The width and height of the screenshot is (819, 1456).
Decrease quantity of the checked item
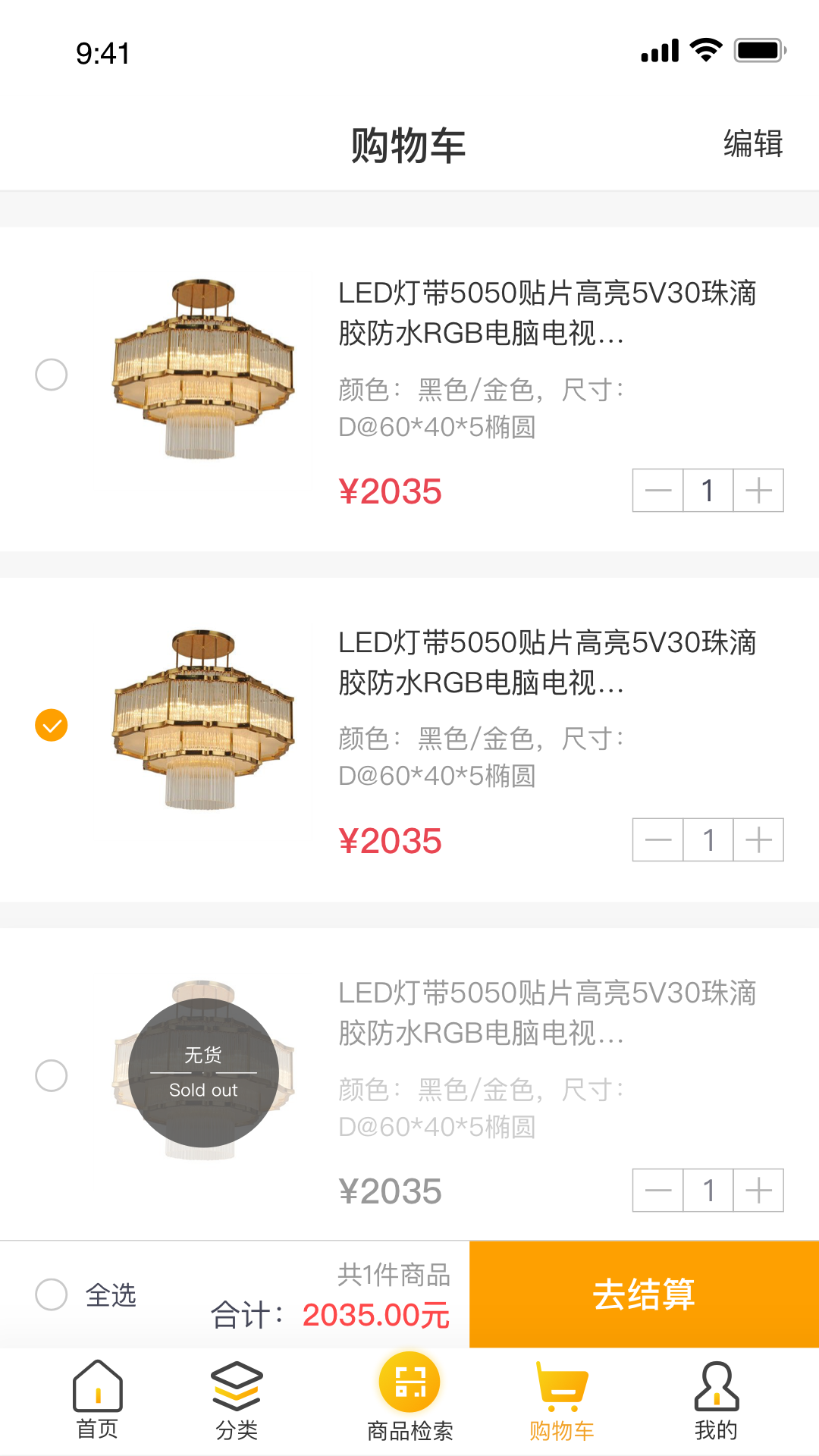tap(658, 840)
